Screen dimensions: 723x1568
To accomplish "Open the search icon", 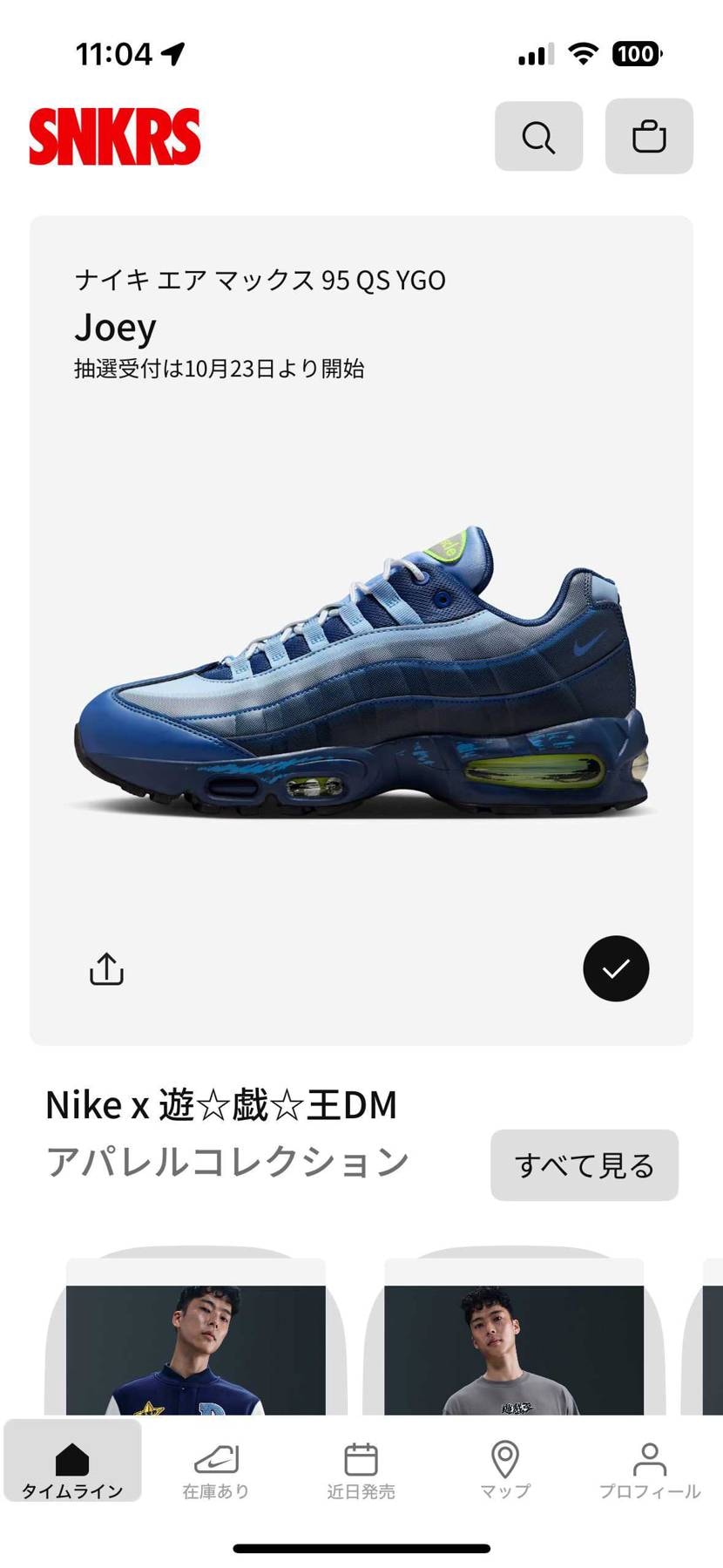I will pyautogui.click(x=538, y=137).
